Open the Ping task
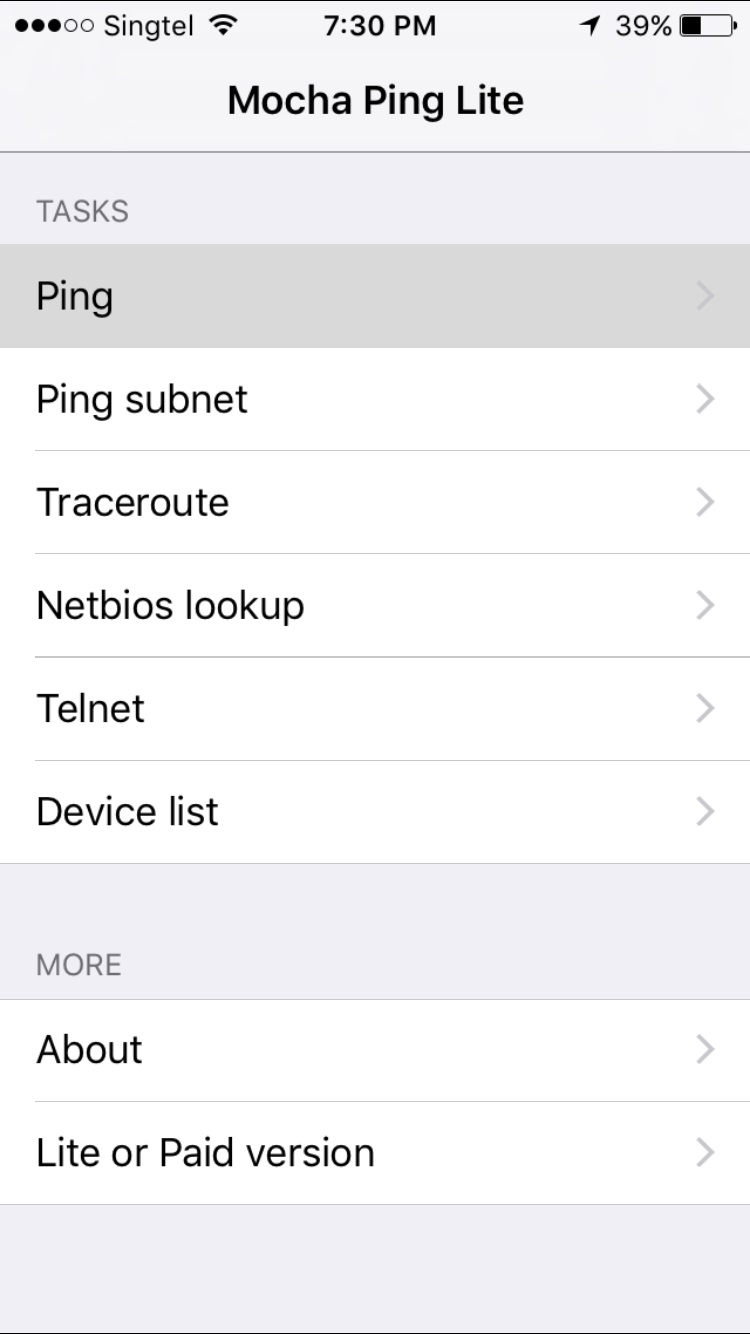 [x=375, y=297]
